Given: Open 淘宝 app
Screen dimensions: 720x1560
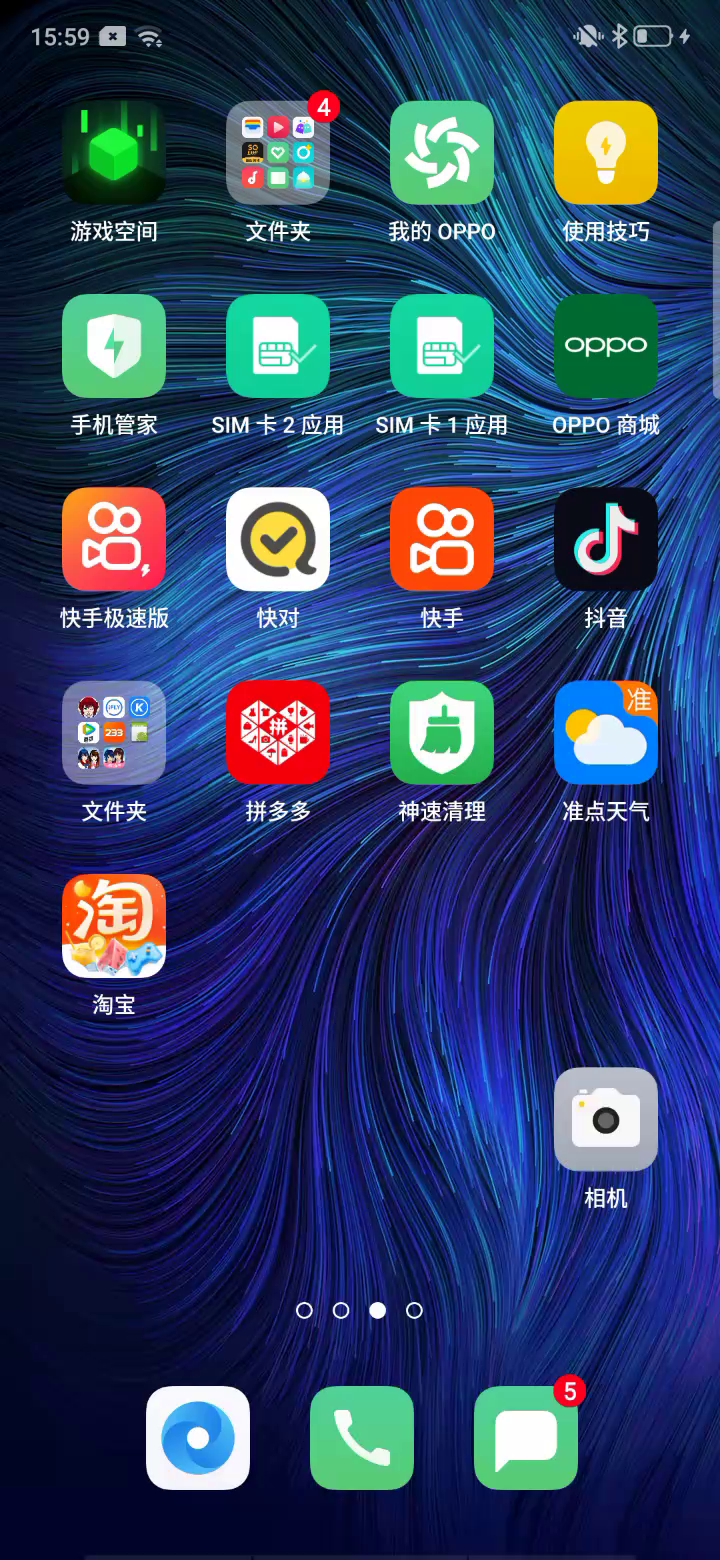Looking at the screenshot, I should [x=114, y=926].
